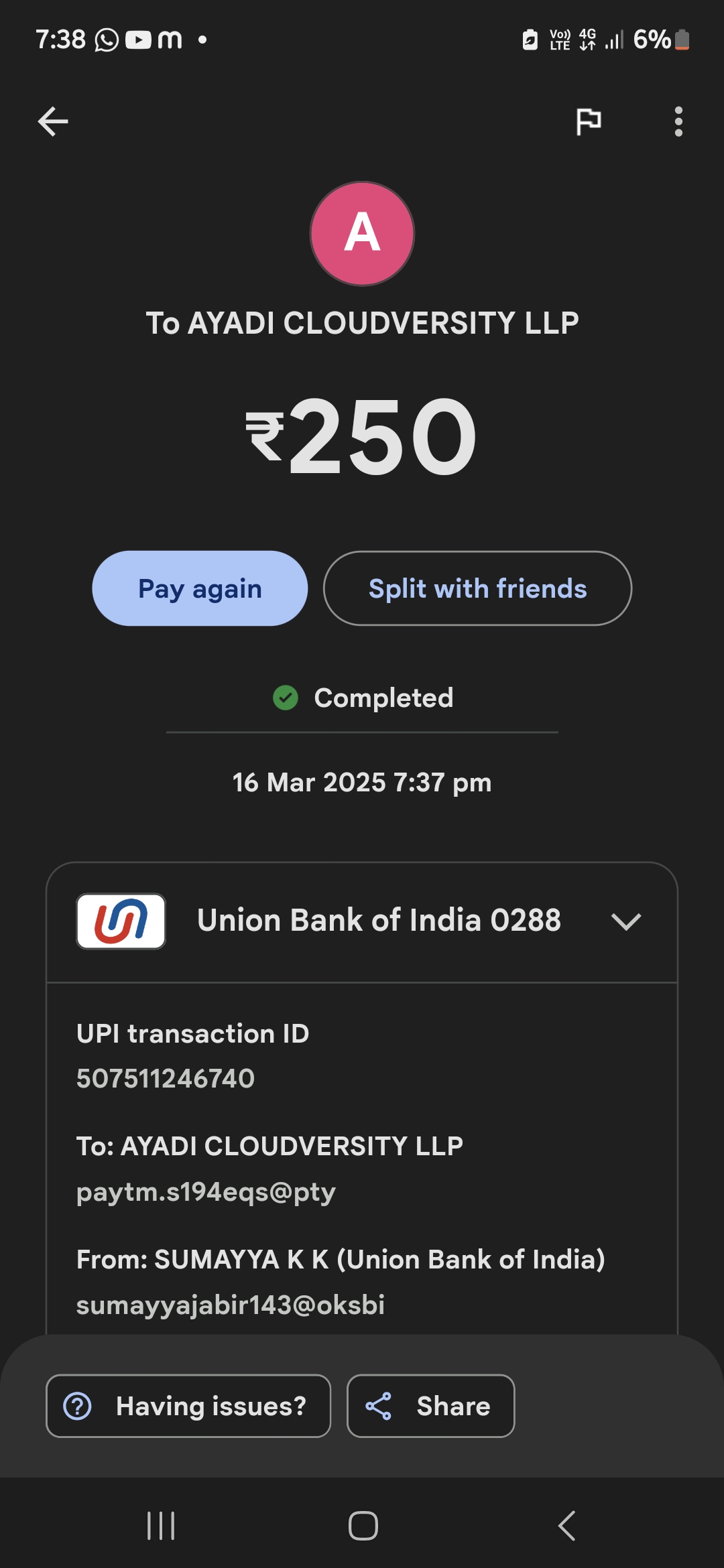Collapse Union Bank of India 0288 details

point(626,921)
